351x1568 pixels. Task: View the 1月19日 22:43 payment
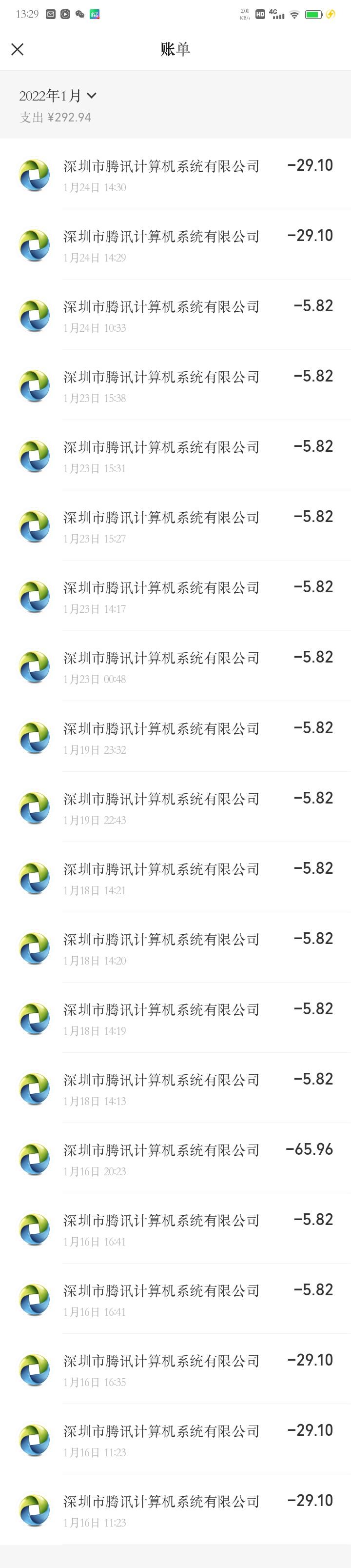coord(175,808)
